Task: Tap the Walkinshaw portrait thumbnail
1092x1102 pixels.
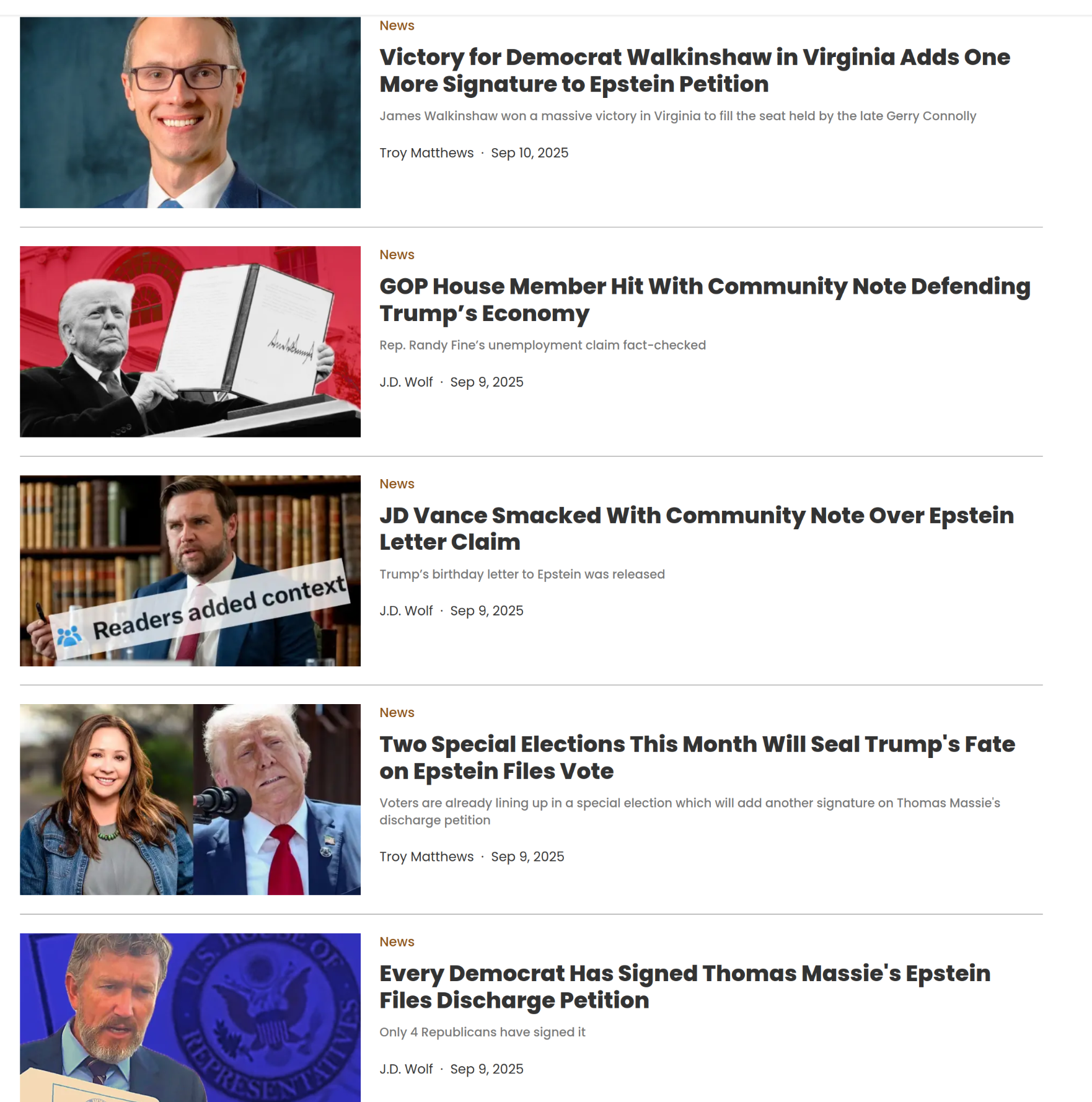Action: (190, 112)
